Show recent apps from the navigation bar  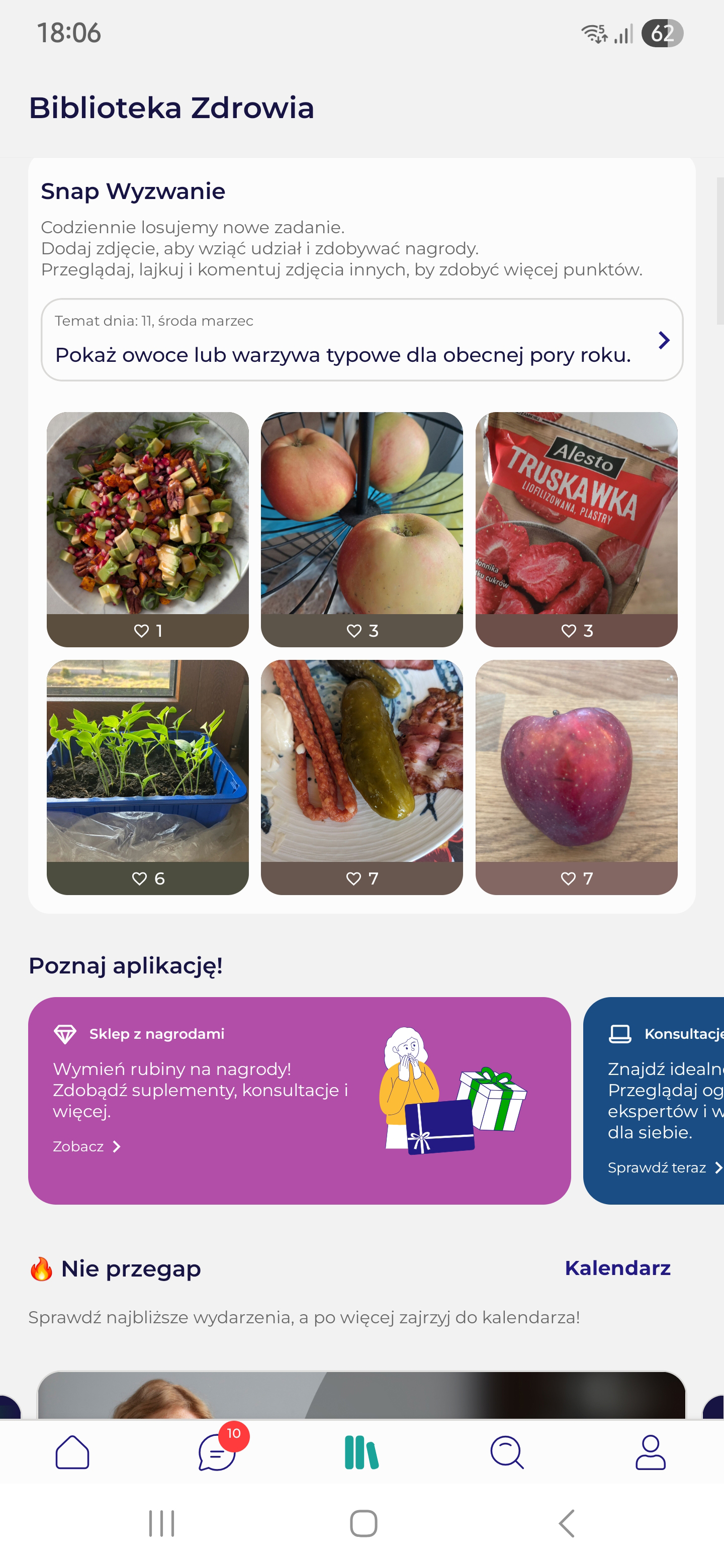[x=162, y=1524]
